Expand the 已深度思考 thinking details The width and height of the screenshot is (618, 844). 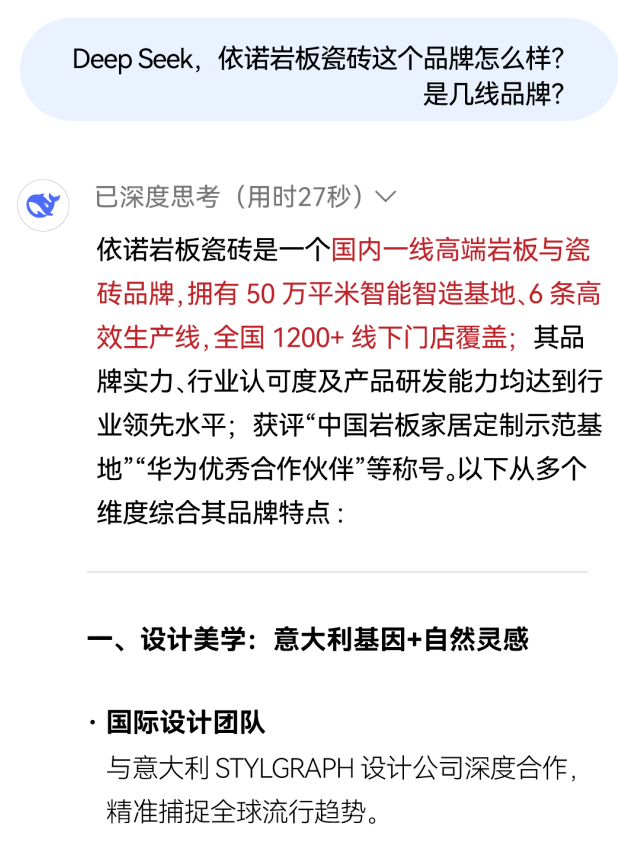[385, 197]
